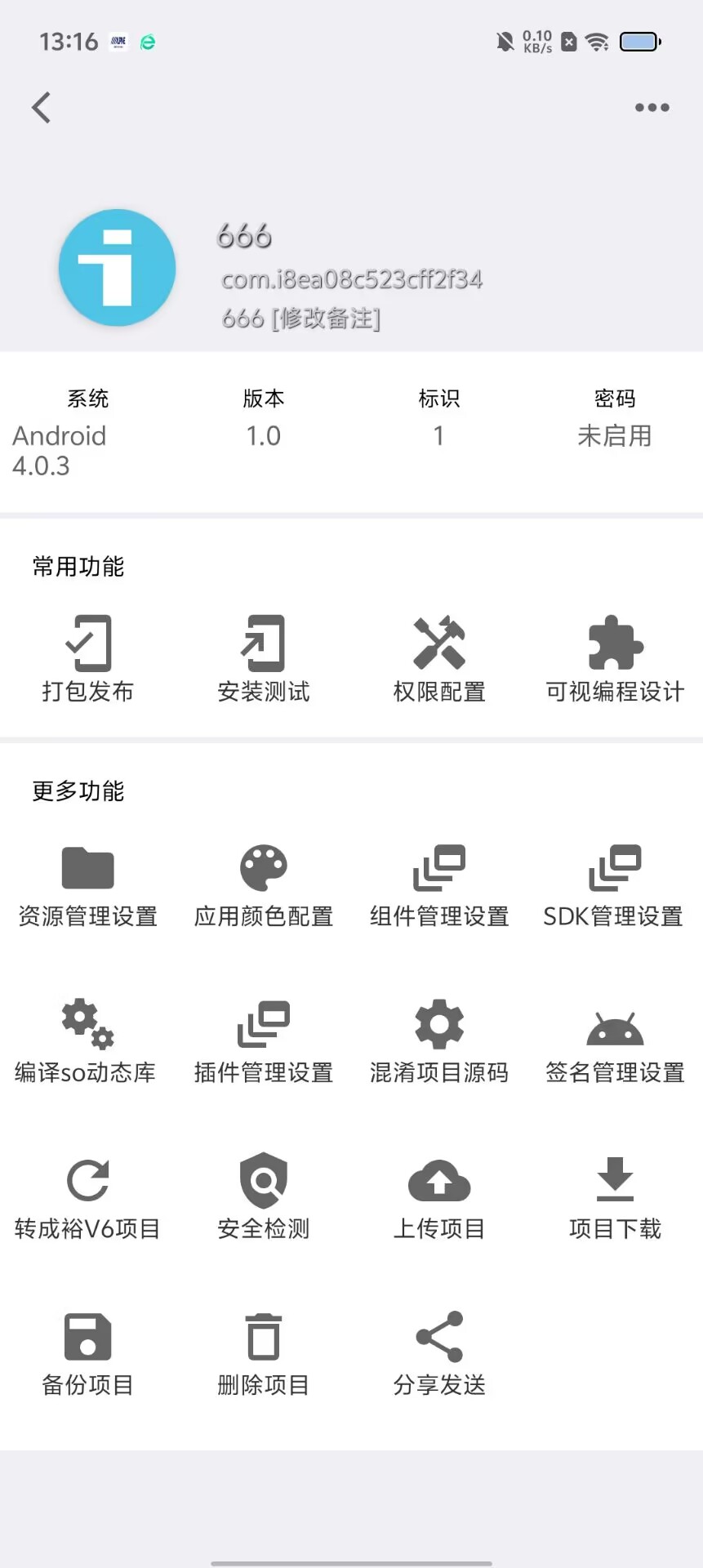Tap 删除项目 trash icon
This screenshot has width=703, height=1568.
tap(264, 1337)
